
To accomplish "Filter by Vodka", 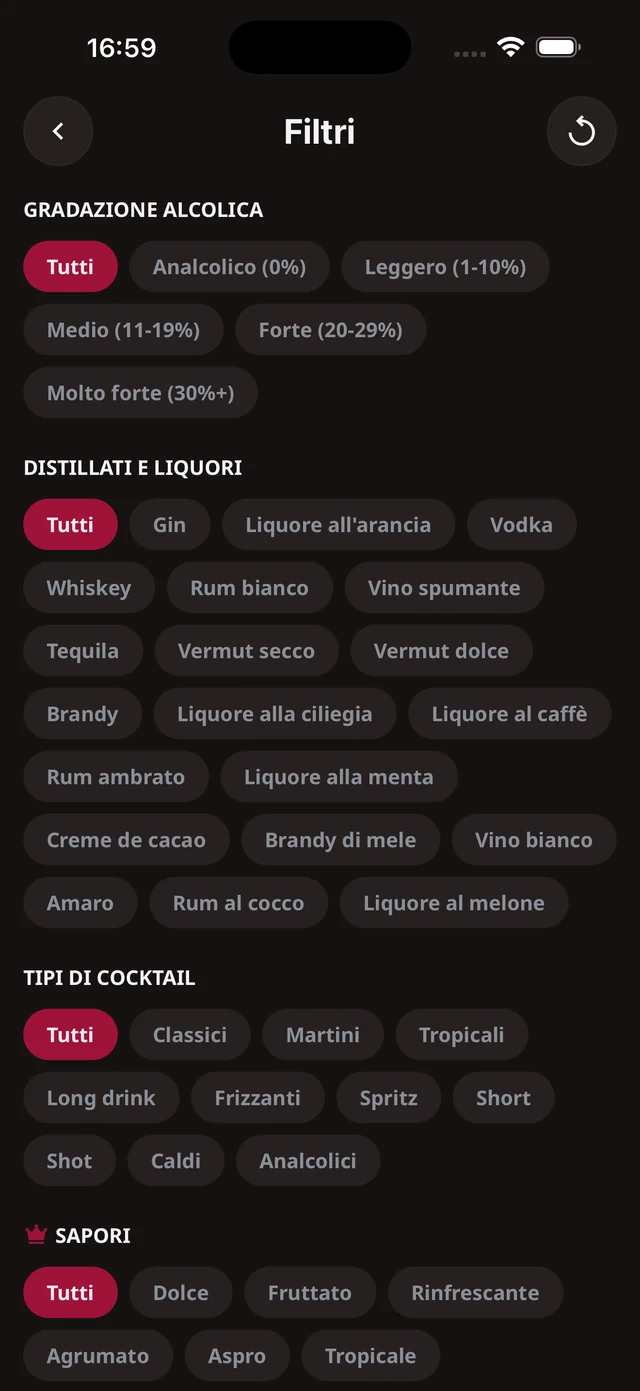I will tap(521, 525).
